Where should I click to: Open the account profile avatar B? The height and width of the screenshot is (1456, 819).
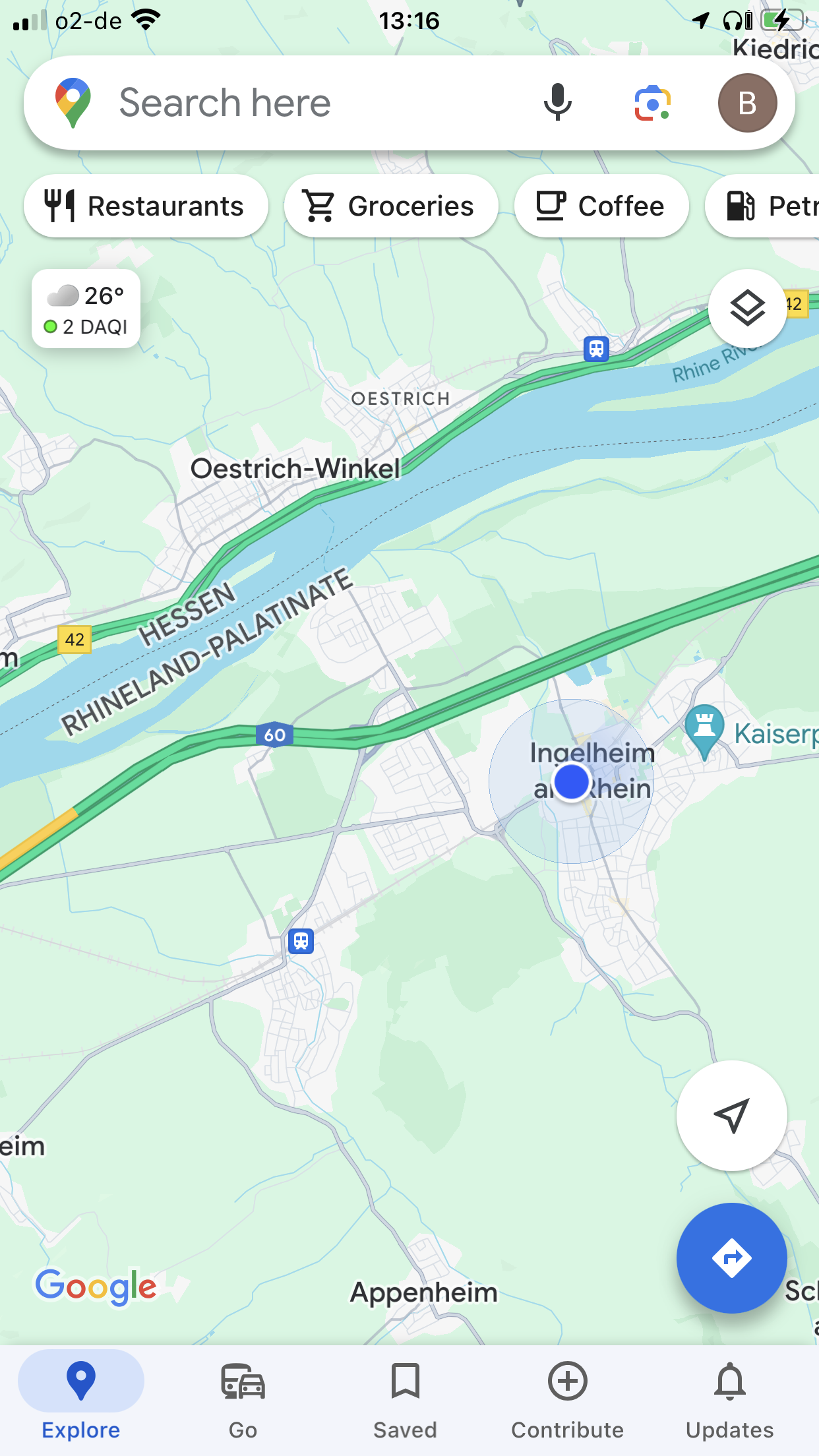click(x=747, y=103)
